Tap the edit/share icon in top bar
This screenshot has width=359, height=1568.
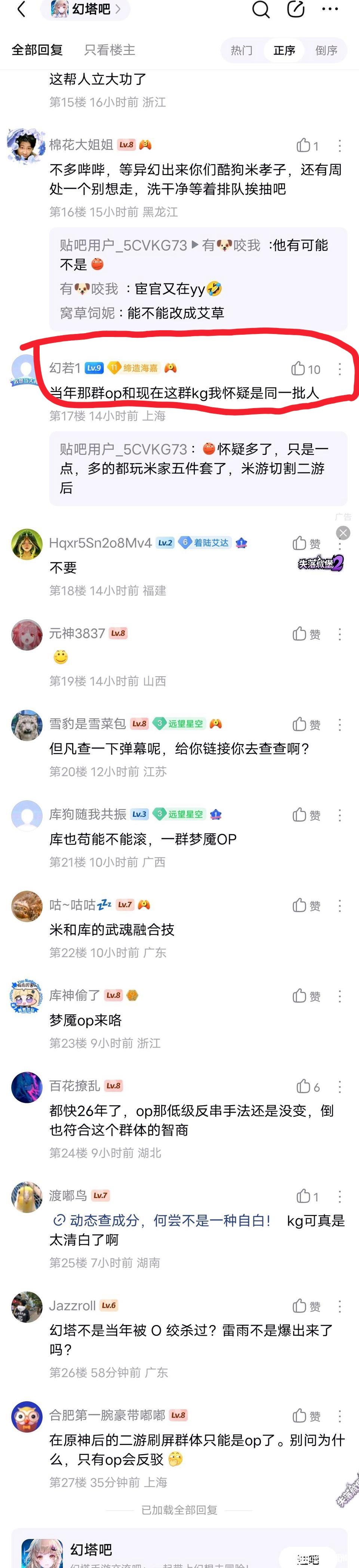pyautogui.click(x=296, y=10)
